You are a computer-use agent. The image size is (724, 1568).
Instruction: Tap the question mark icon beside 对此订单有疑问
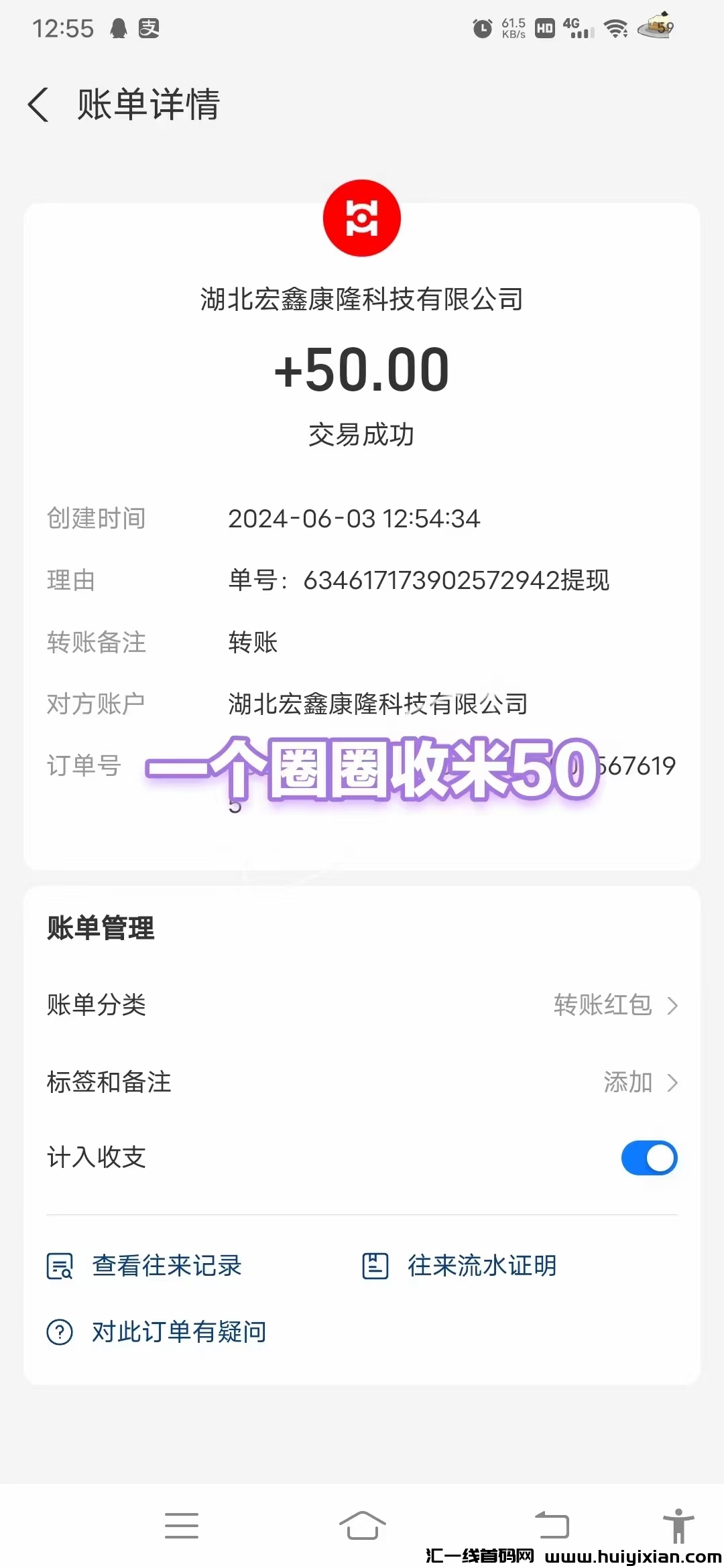click(60, 1331)
